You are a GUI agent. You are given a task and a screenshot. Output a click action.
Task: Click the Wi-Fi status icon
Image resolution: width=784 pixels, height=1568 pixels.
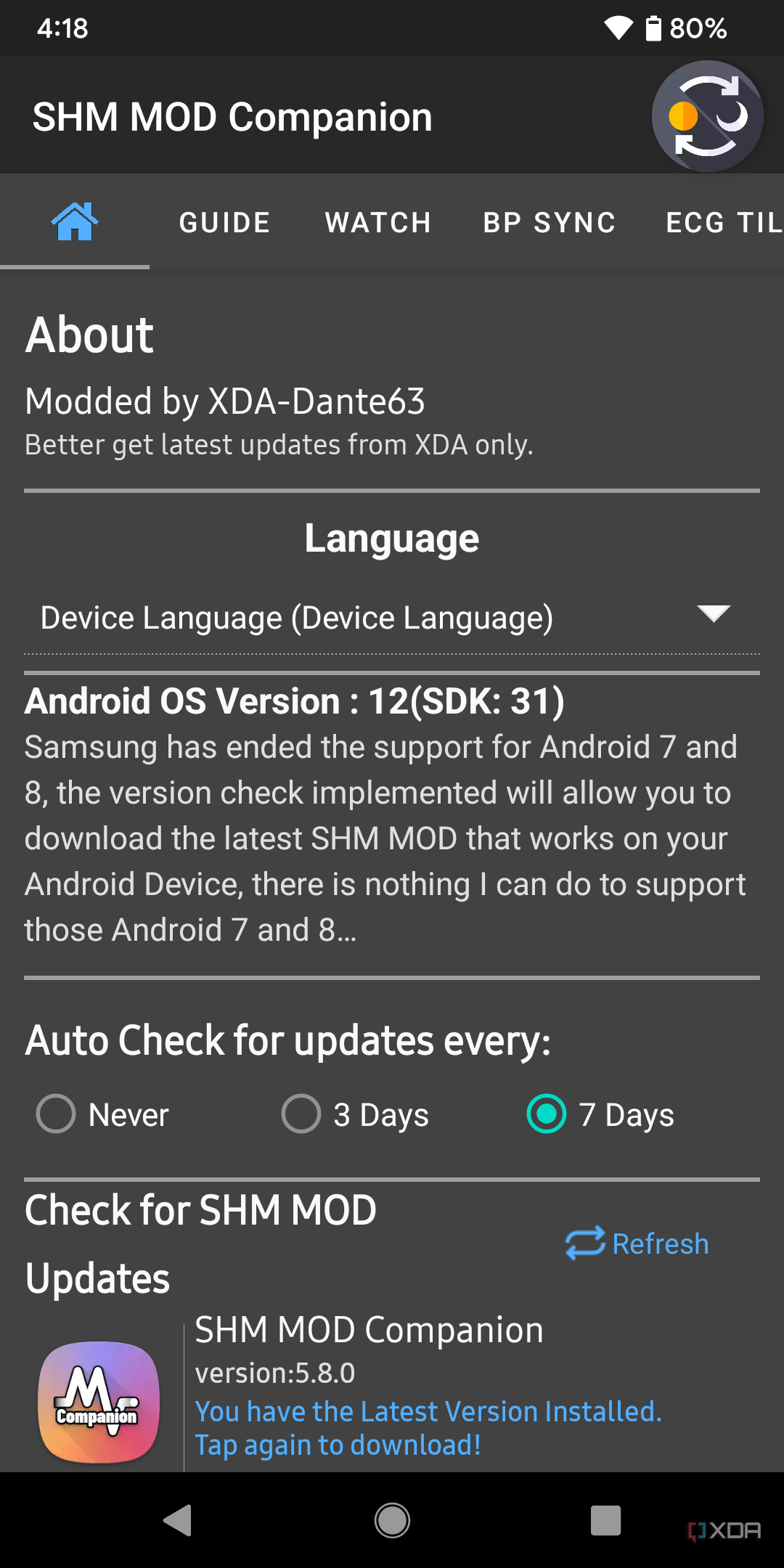[618, 28]
